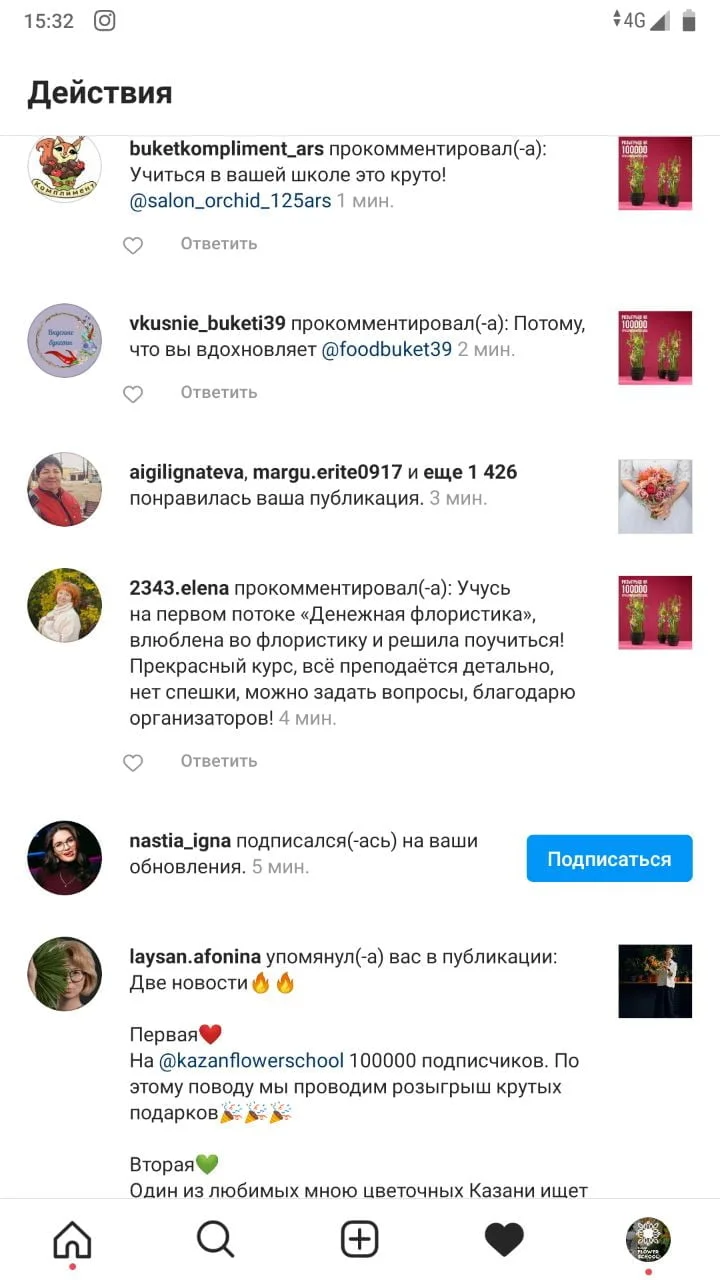Reply to buketkompliment_ars's comment
720x1280 pixels.
(x=218, y=244)
